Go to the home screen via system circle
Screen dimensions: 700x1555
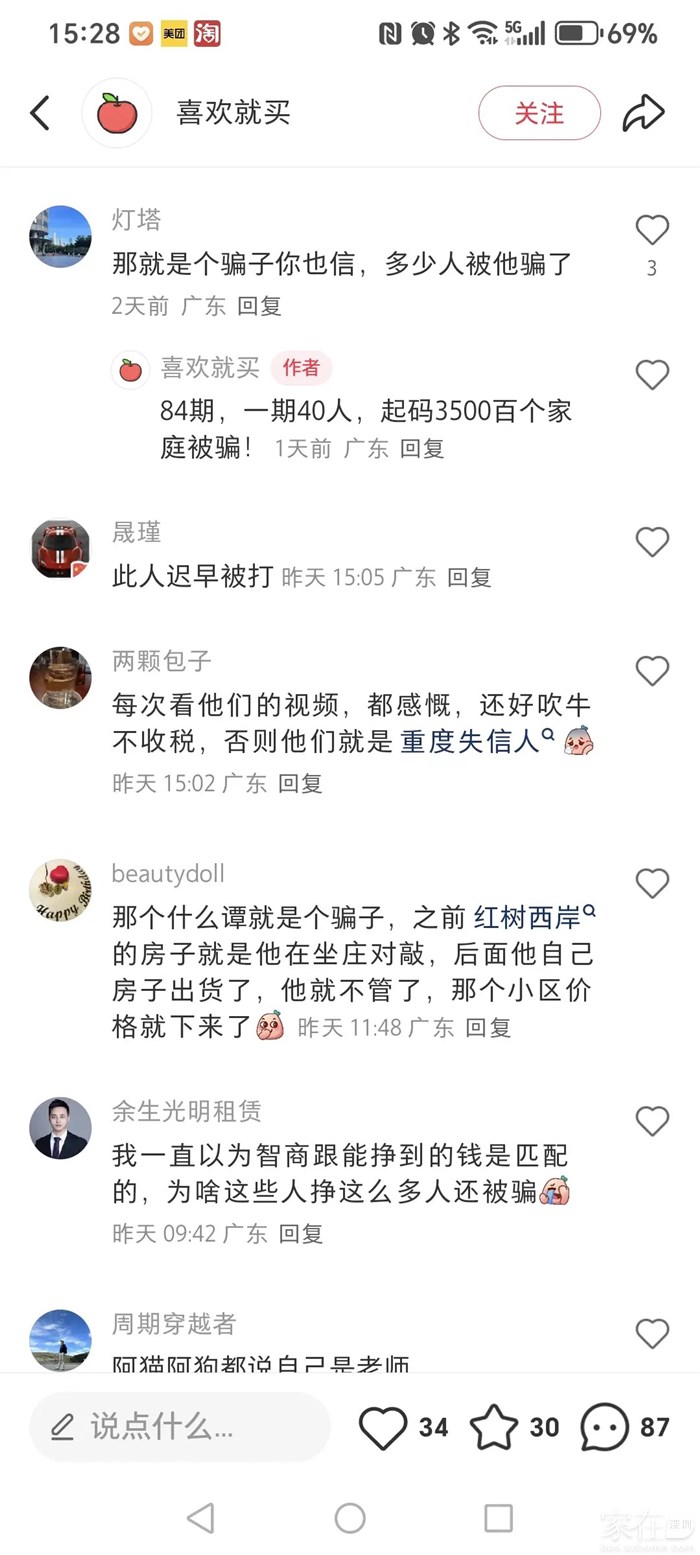350,1518
